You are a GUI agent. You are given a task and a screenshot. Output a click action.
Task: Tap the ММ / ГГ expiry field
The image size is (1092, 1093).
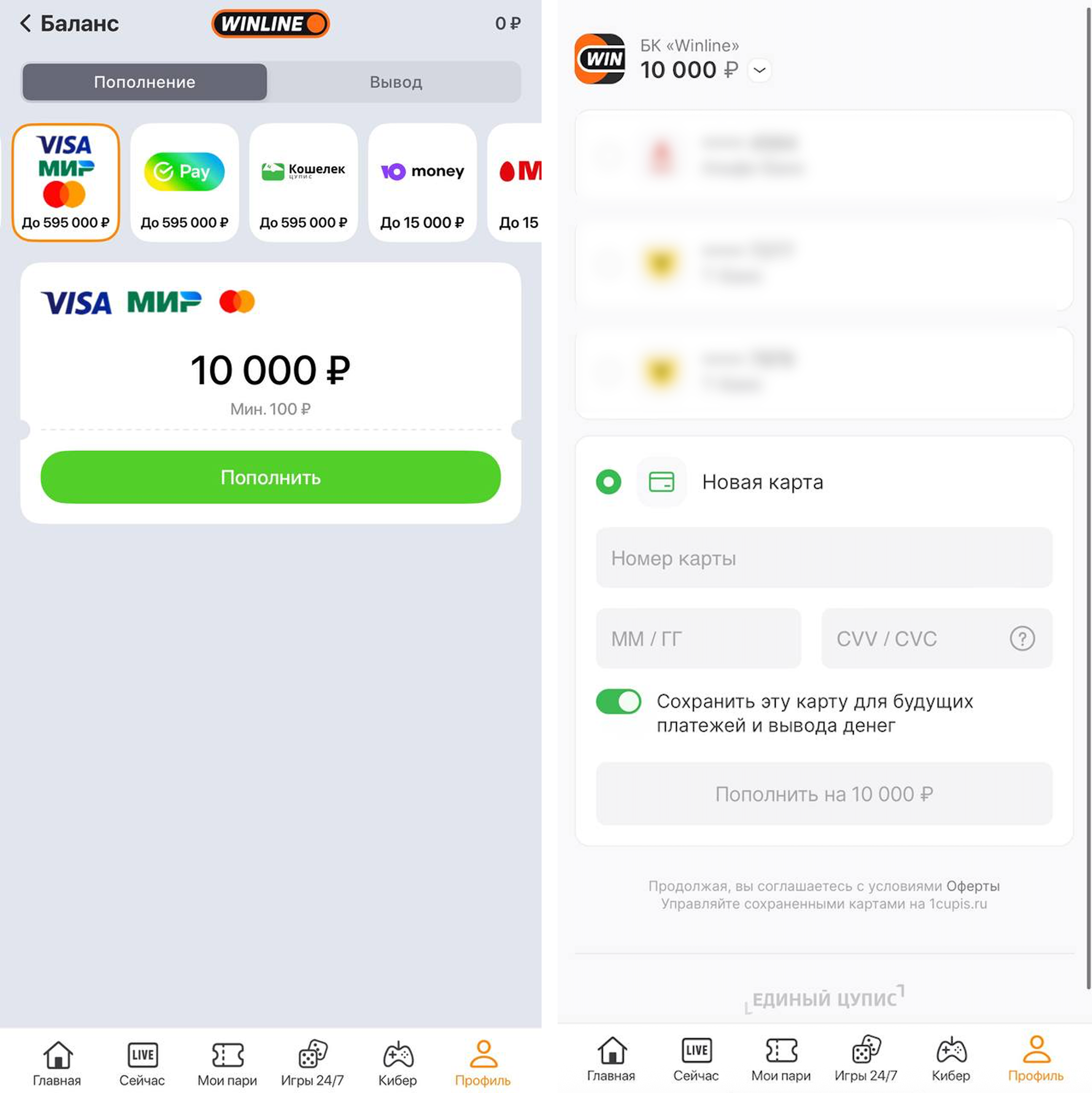click(698, 639)
